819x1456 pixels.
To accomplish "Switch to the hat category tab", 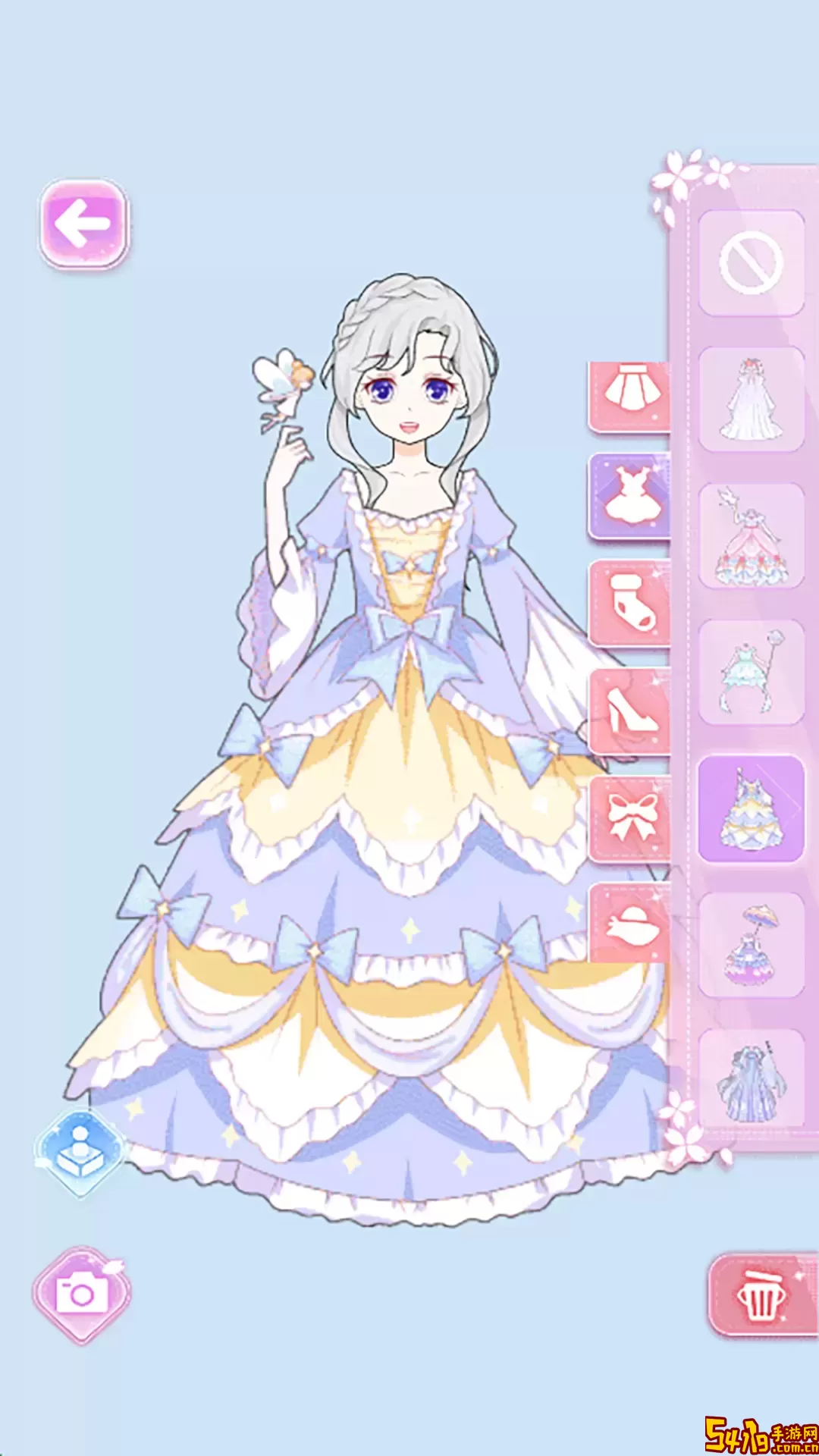I will [x=630, y=924].
